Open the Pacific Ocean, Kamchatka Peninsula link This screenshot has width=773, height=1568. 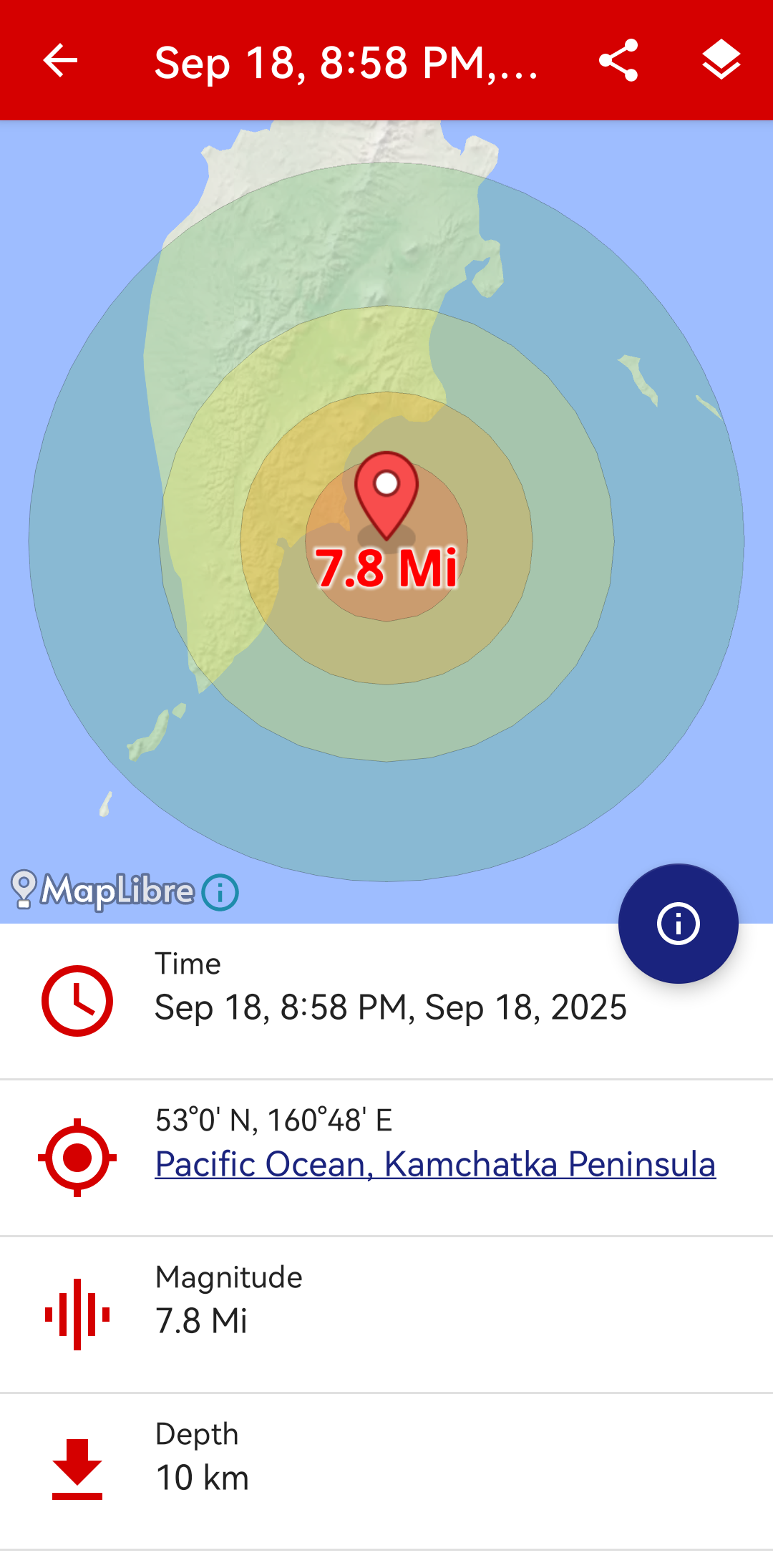pos(435,1163)
